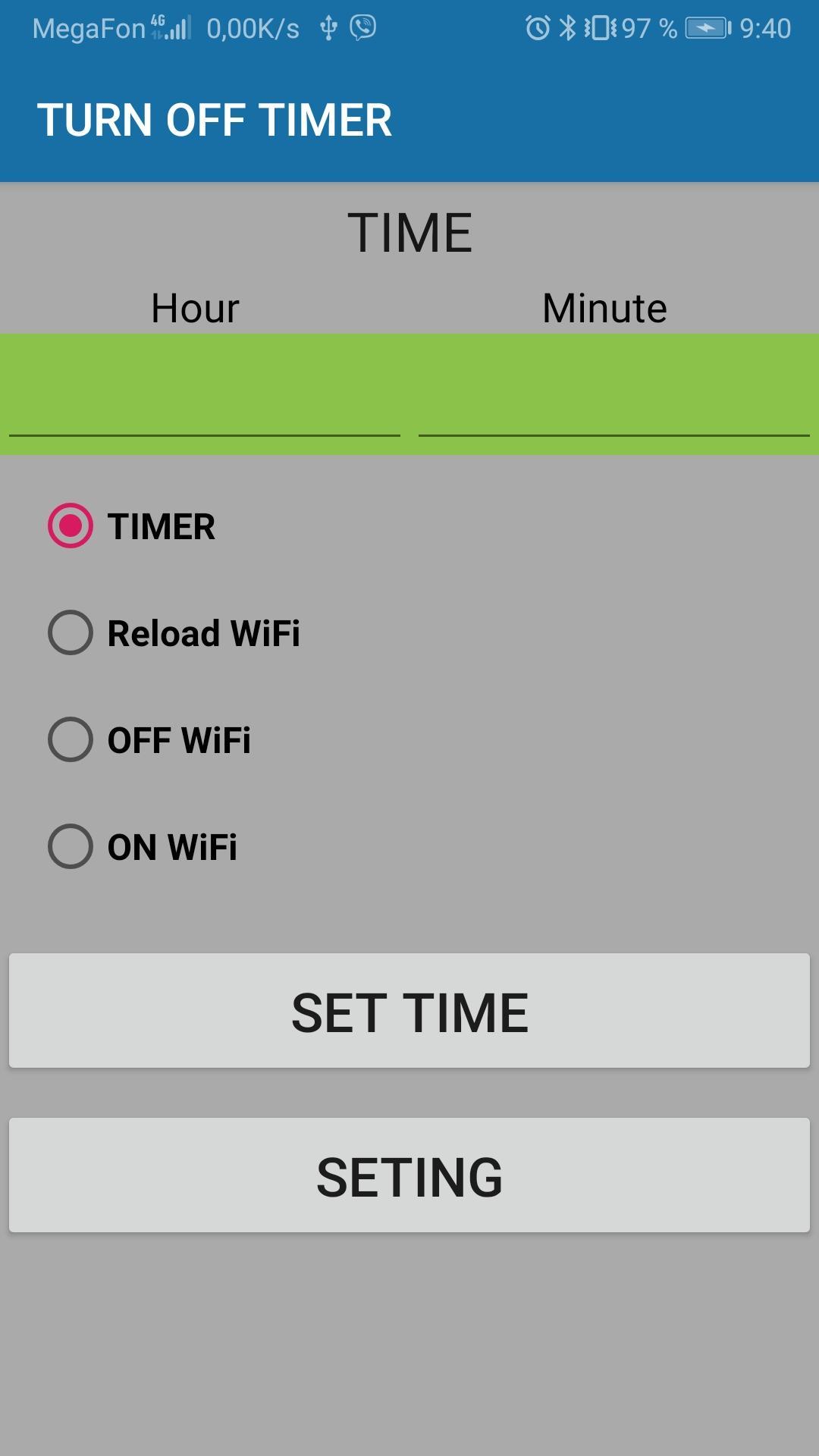Viewport: 819px width, 1456px height.
Task: Tap the Hour column label
Action: coord(193,307)
